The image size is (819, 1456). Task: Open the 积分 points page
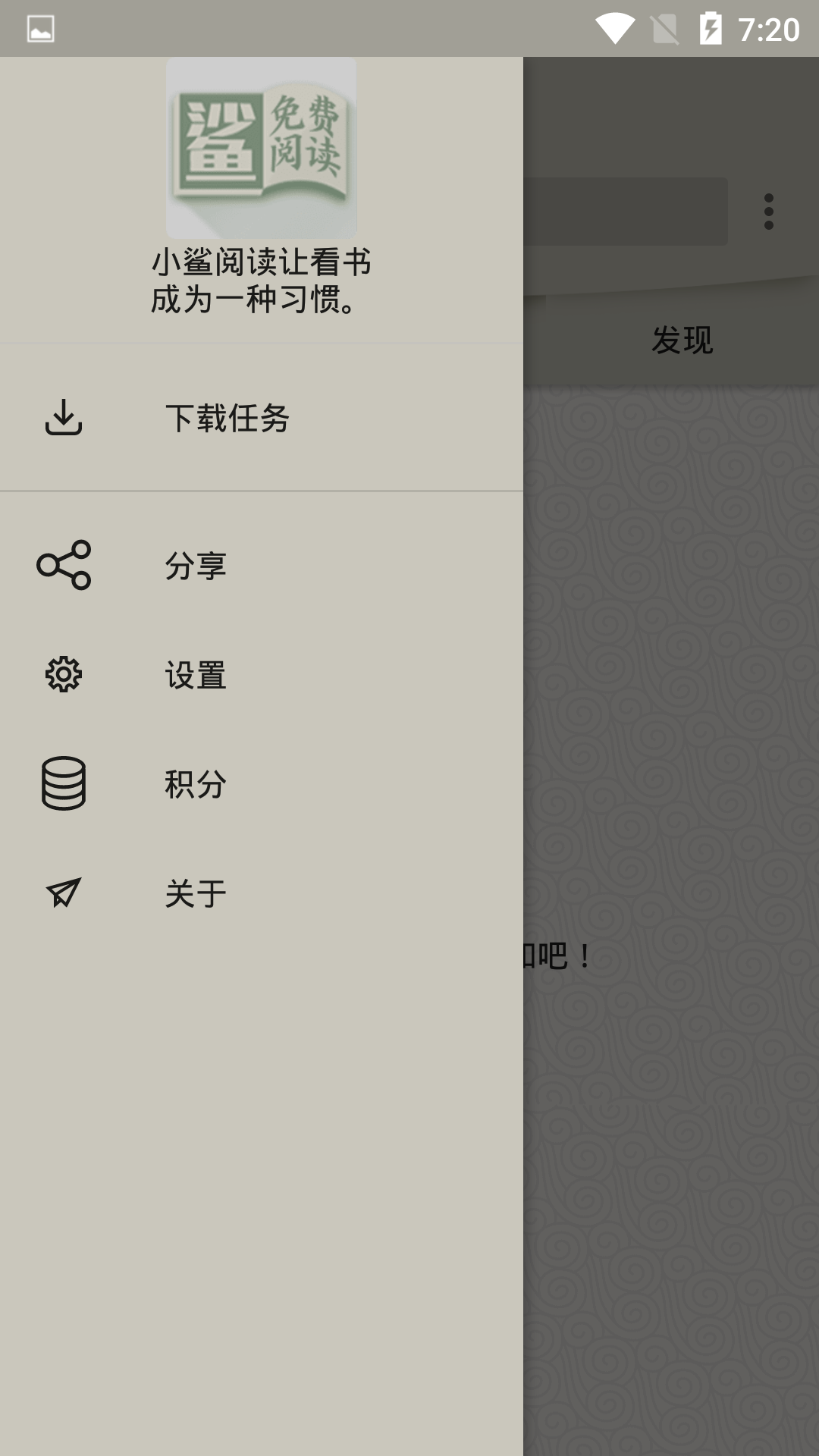click(196, 784)
